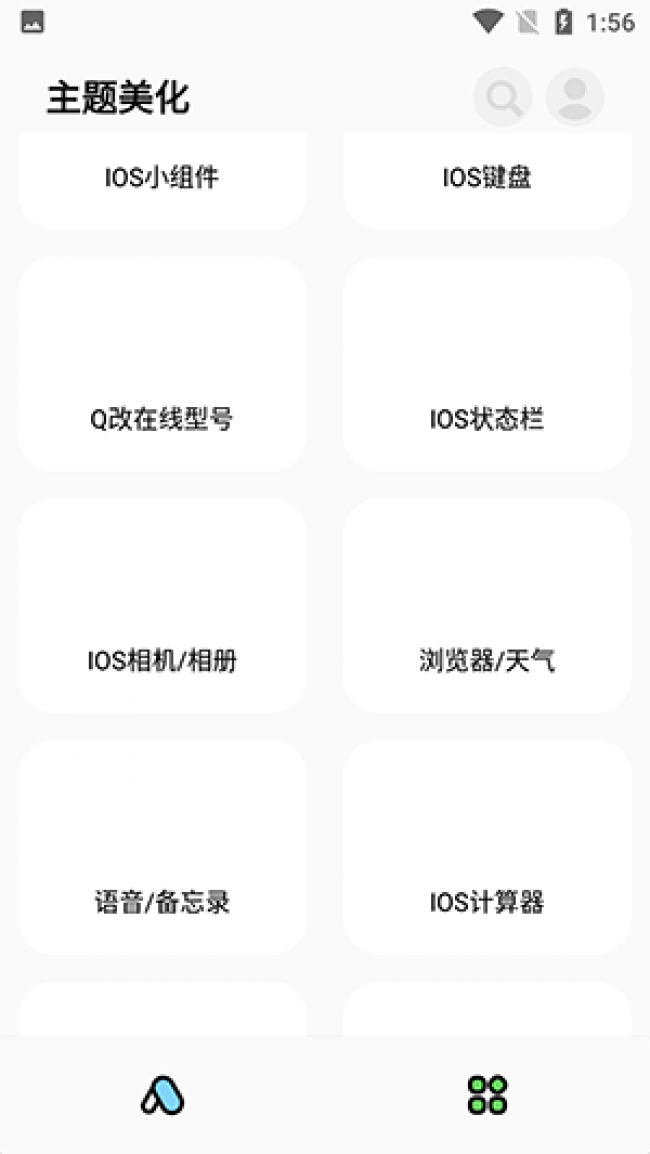Switch to the green grid apps tab
The width and height of the screenshot is (650, 1154).
[x=487, y=1096]
